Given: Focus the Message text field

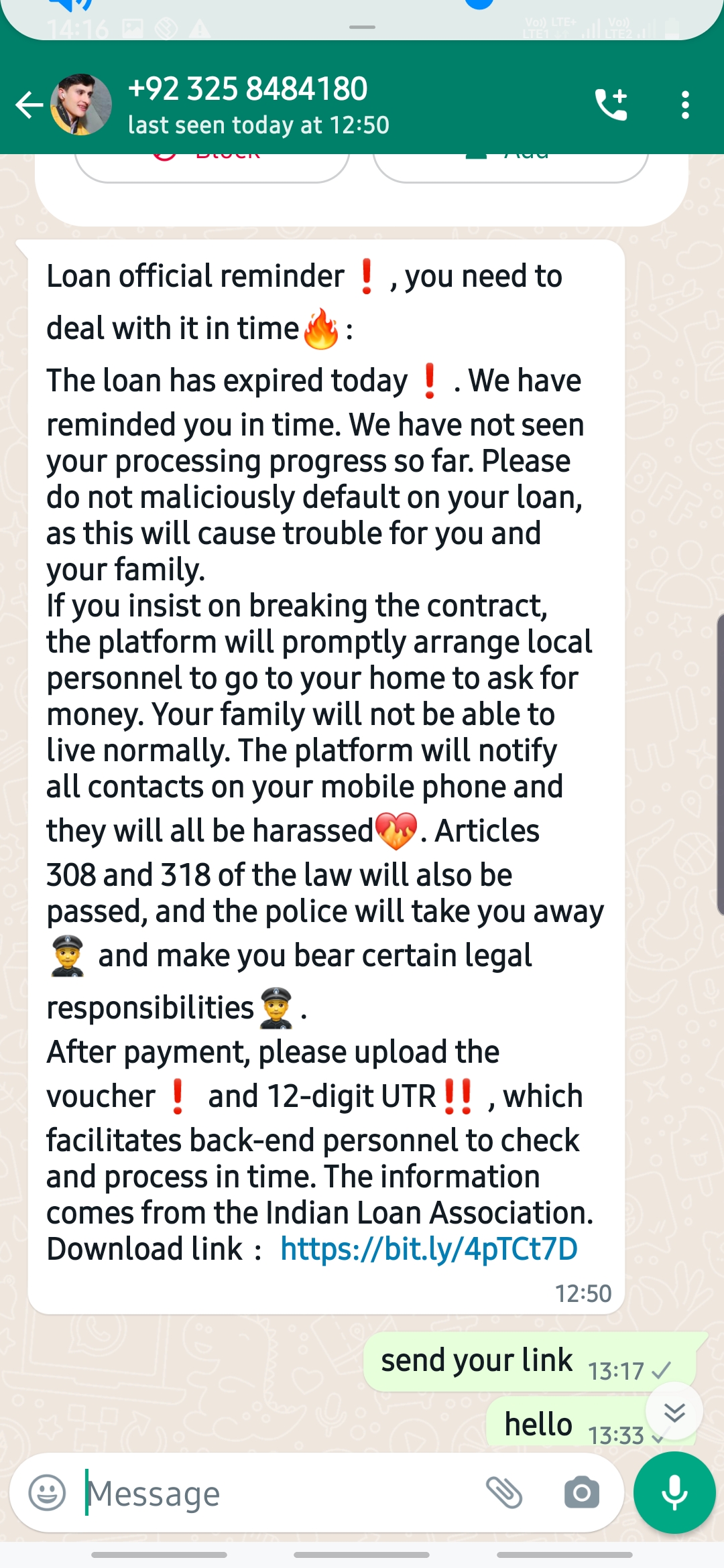Looking at the screenshot, I should tap(275, 1493).
